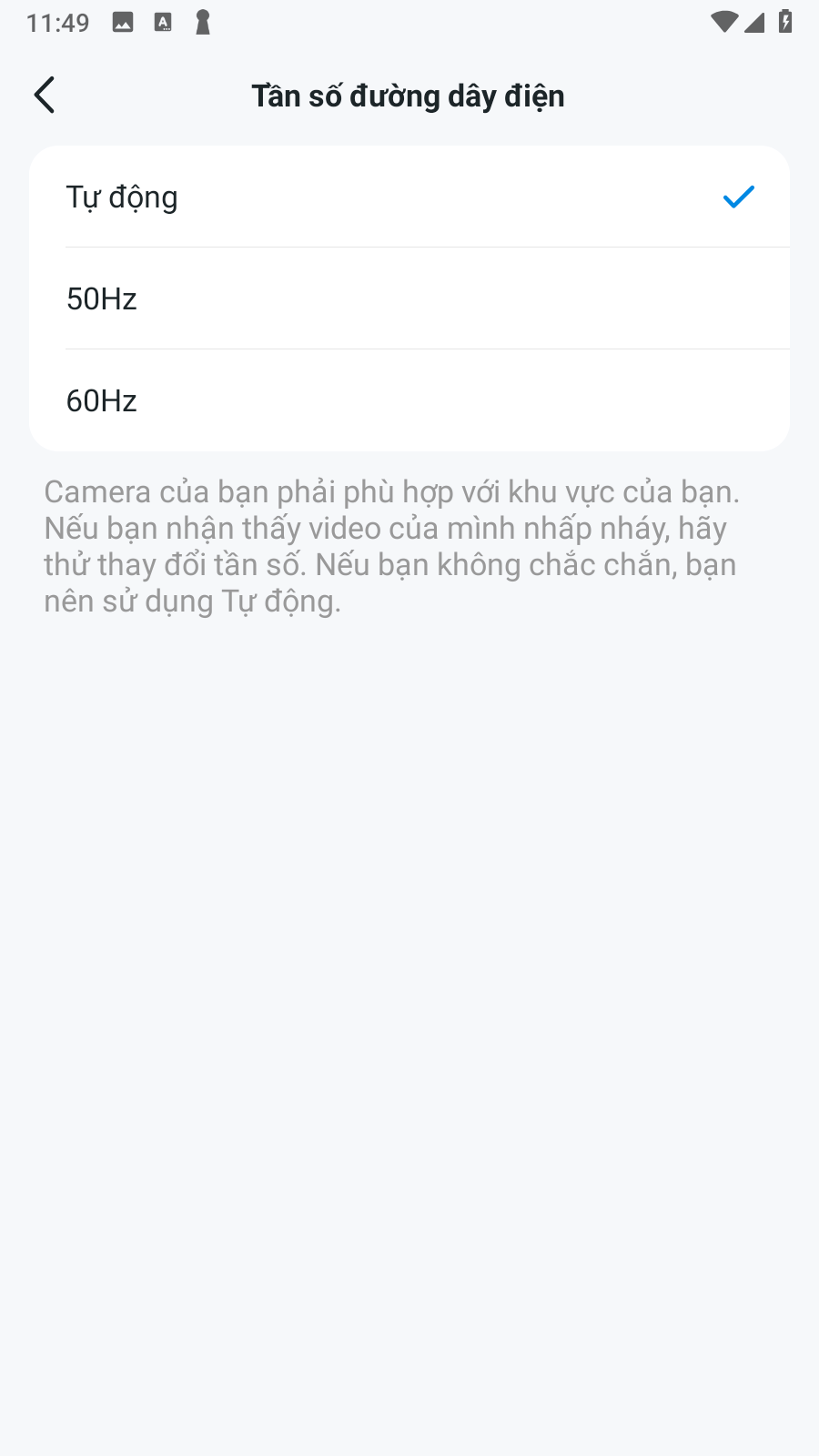Select the Tự động option
819x1456 pixels.
[x=409, y=197]
